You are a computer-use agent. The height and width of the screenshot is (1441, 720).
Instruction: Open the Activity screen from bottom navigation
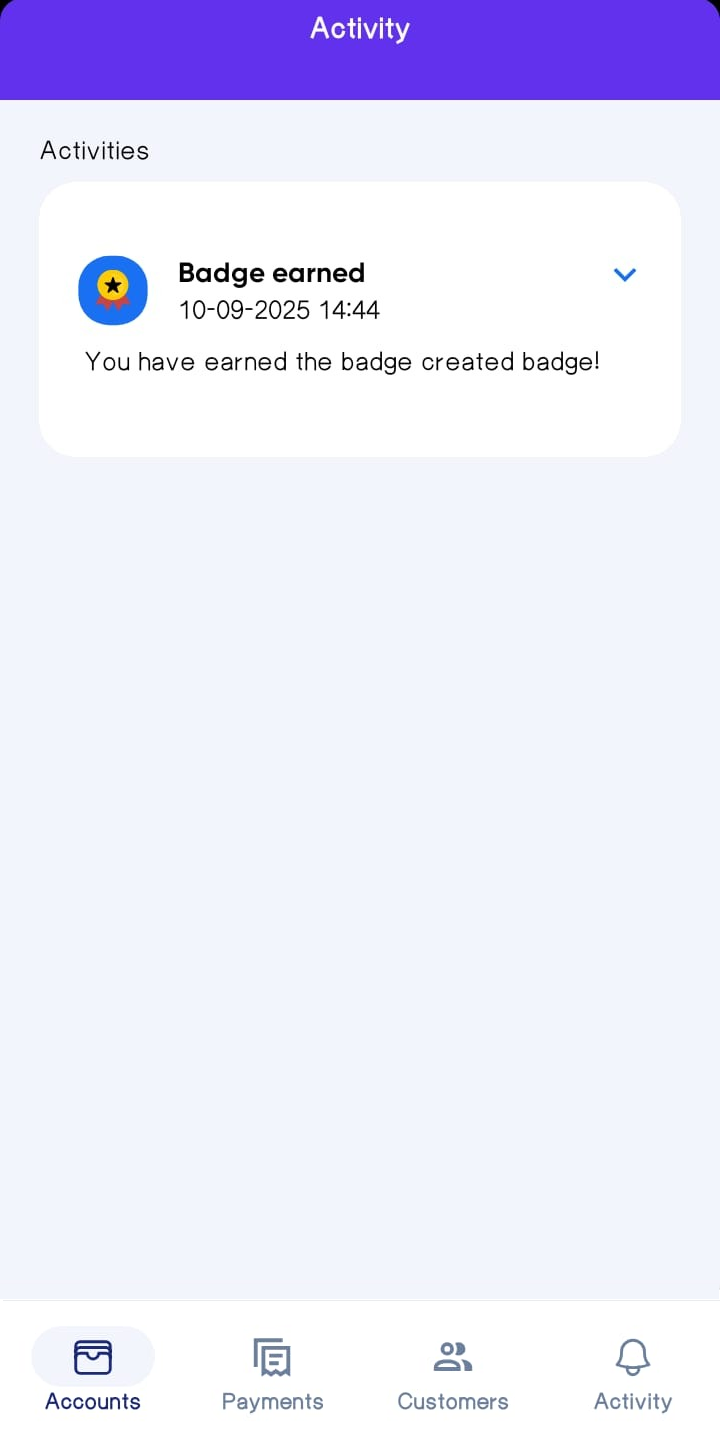[632, 1370]
